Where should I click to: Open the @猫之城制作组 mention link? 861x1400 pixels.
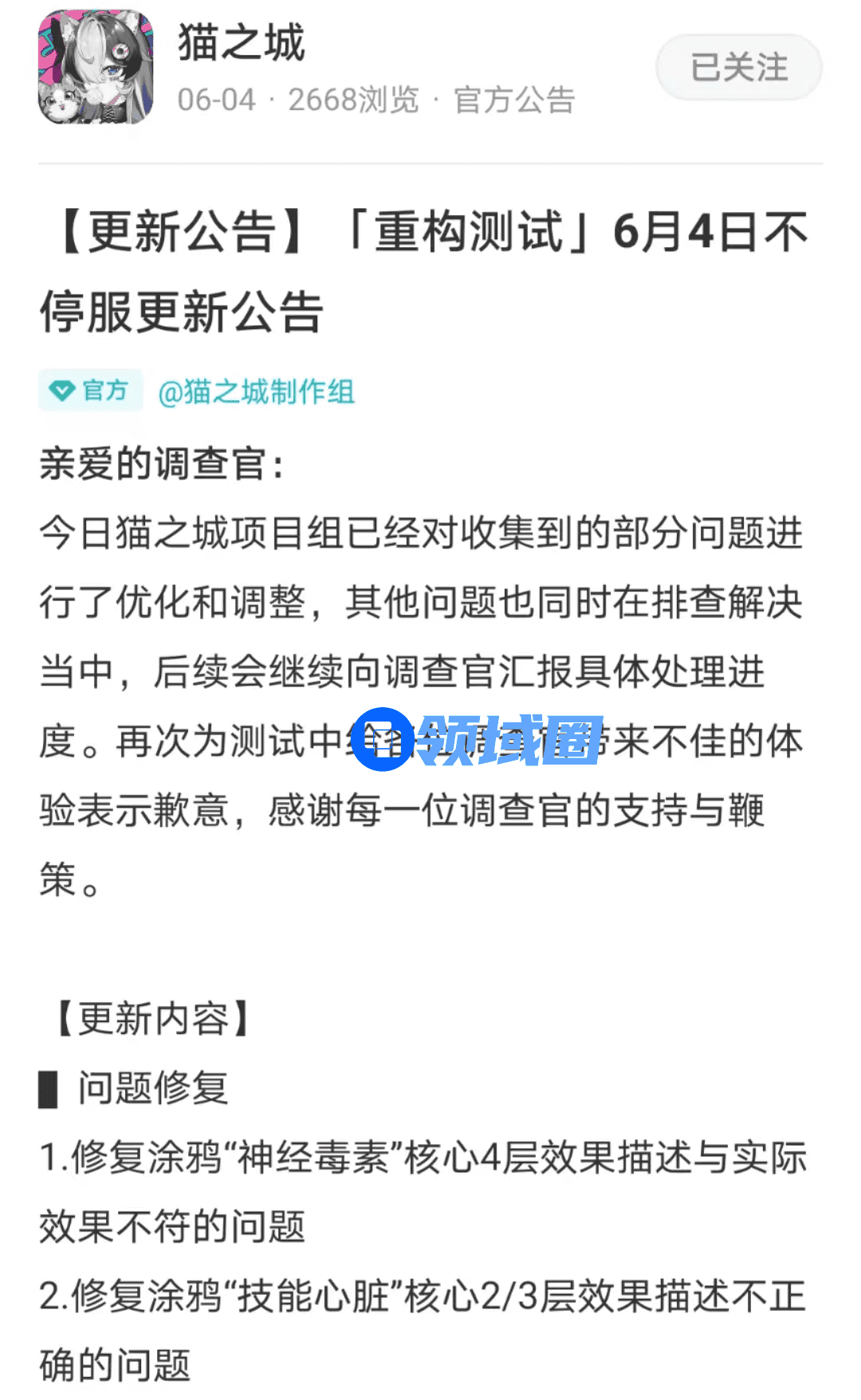[x=256, y=391]
